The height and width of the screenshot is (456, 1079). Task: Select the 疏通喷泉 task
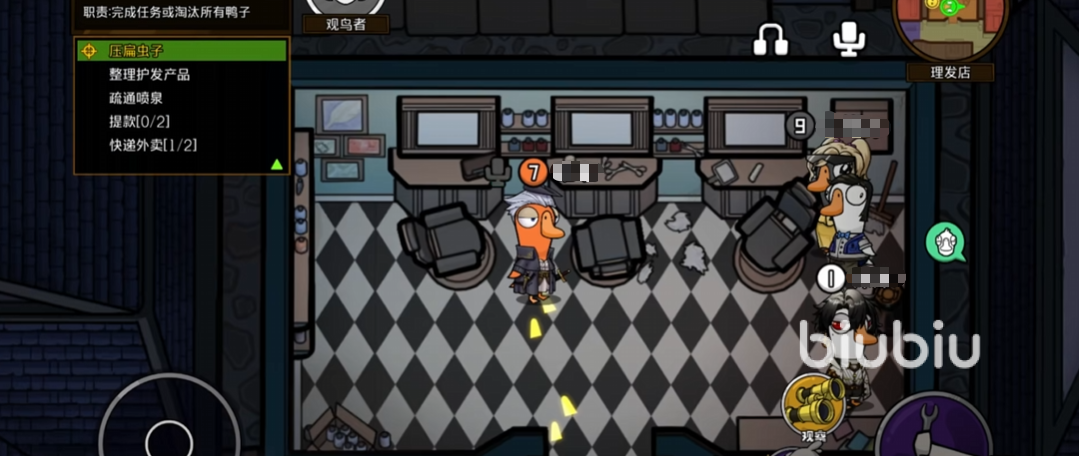(x=137, y=98)
